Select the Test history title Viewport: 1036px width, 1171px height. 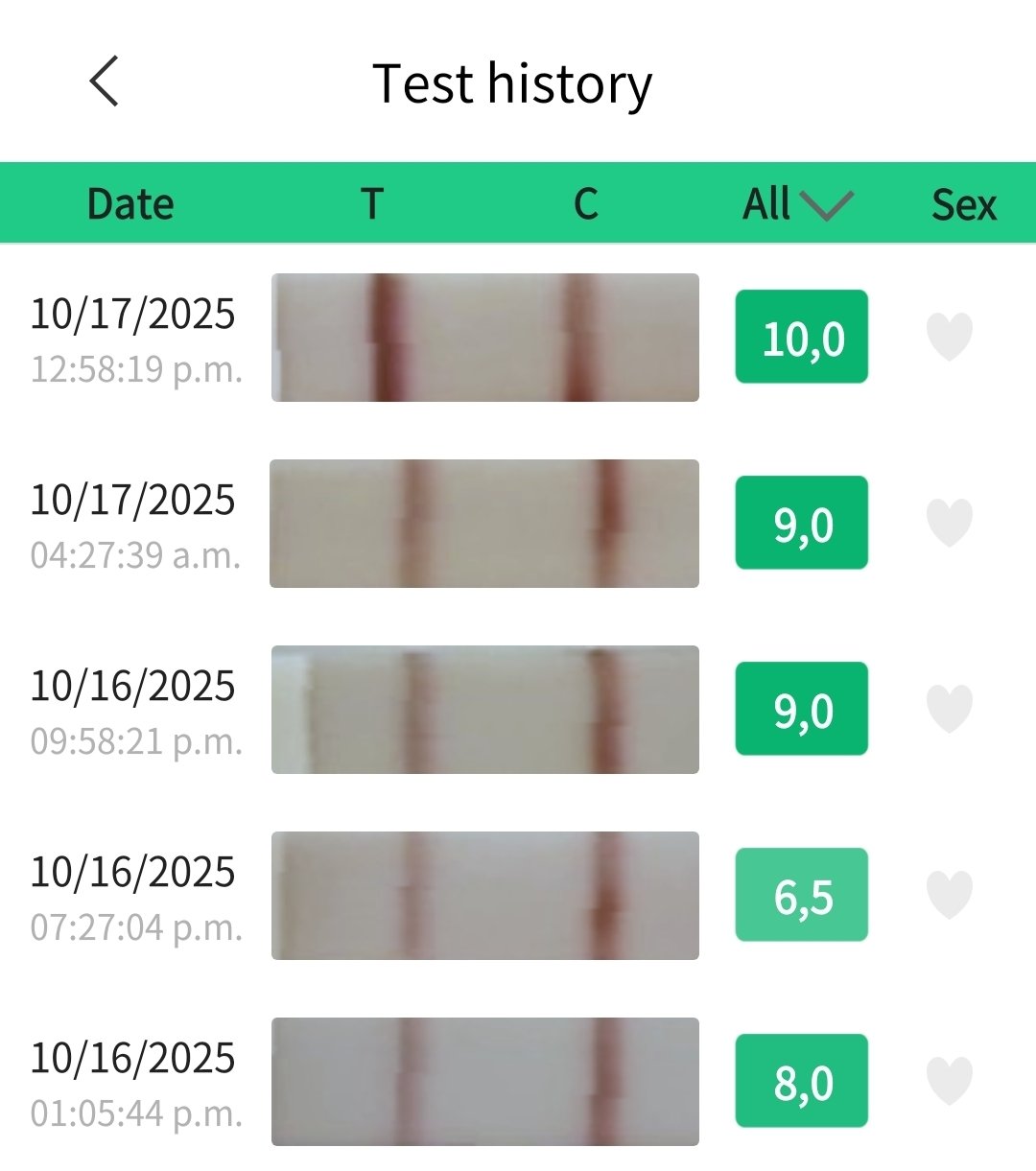click(513, 83)
